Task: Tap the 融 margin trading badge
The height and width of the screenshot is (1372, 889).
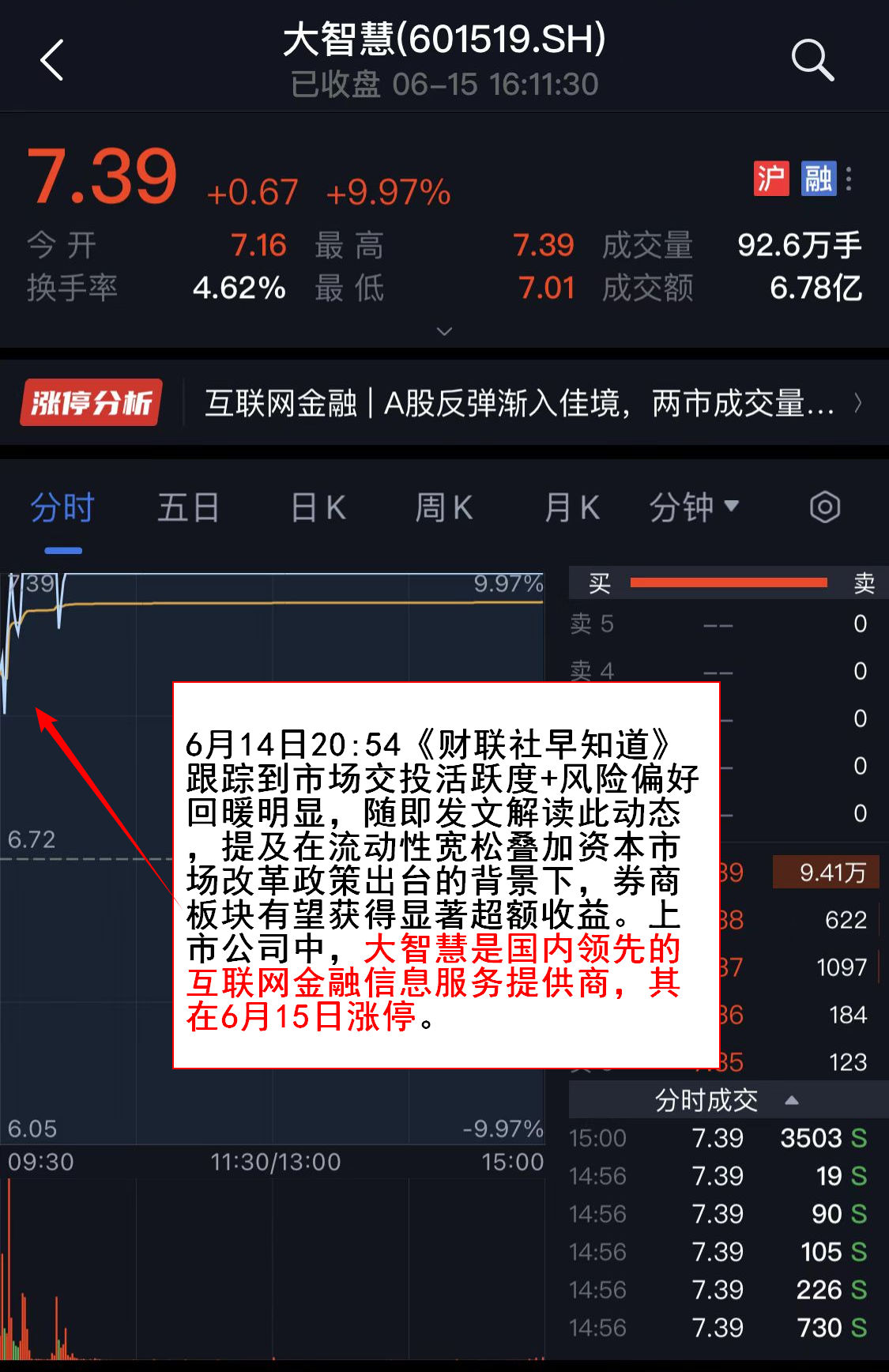Action: (818, 179)
